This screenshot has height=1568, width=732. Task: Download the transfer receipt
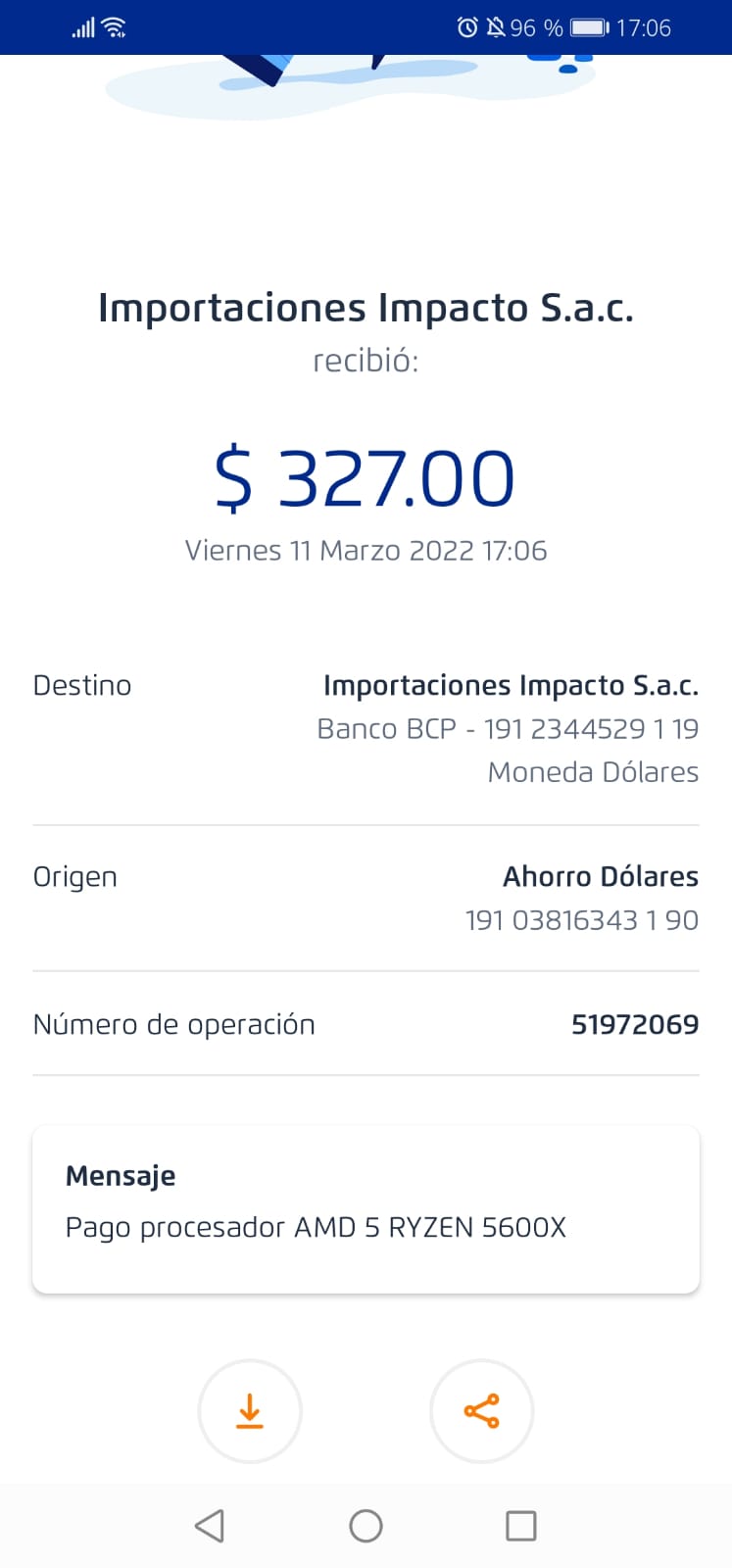click(250, 1411)
